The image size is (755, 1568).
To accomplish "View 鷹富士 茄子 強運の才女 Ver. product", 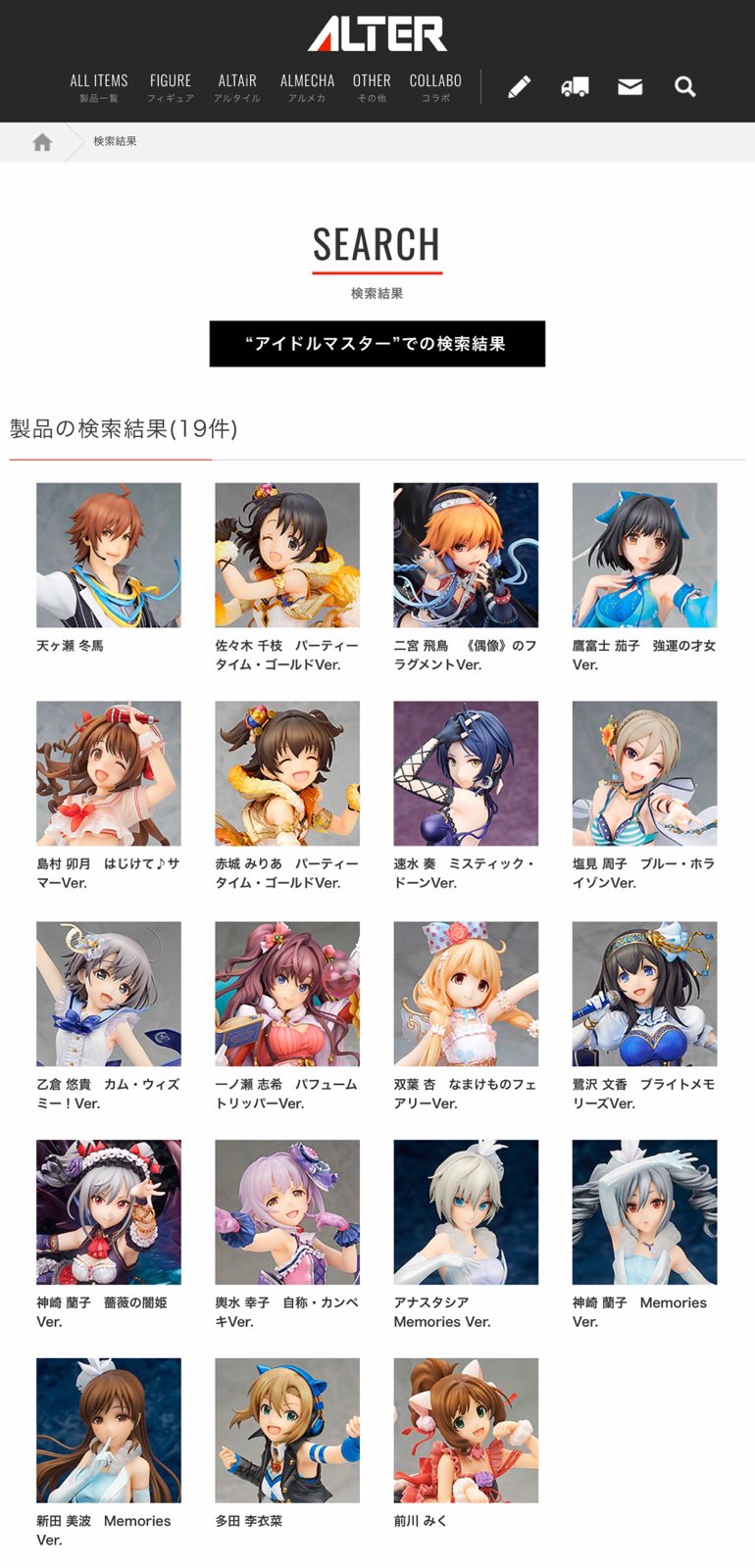I will pyautogui.click(x=644, y=555).
